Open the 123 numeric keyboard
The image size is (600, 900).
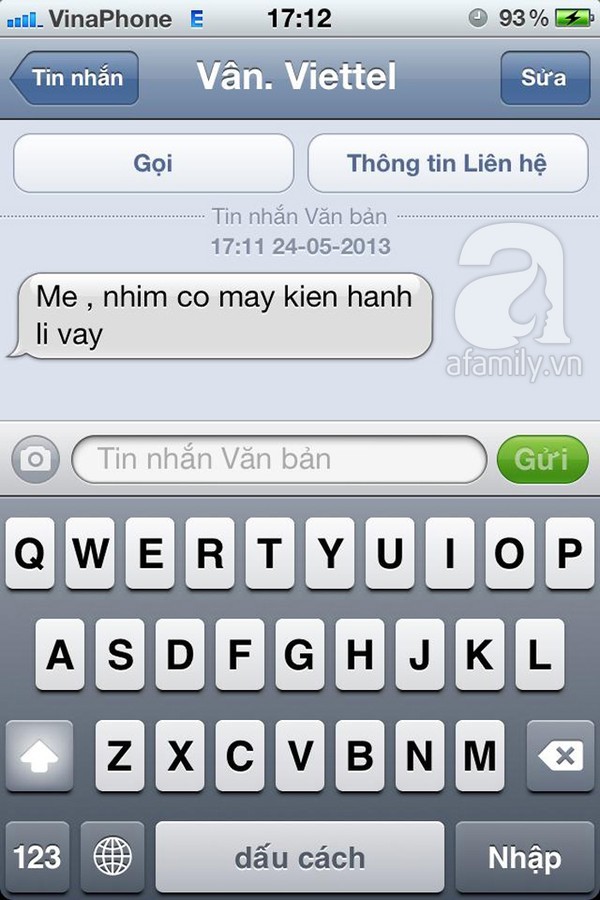pyautogui.click(x=38, y=857)
